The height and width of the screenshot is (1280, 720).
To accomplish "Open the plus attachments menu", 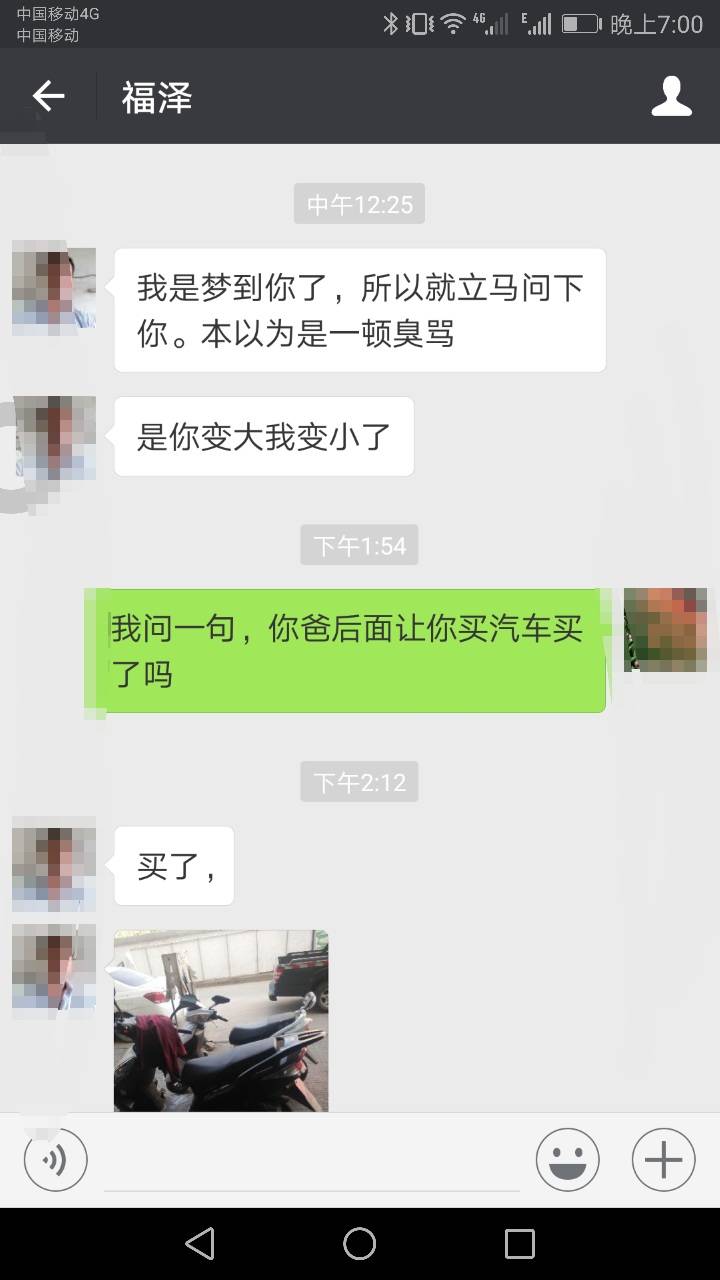I will (x=663, y=1160).
